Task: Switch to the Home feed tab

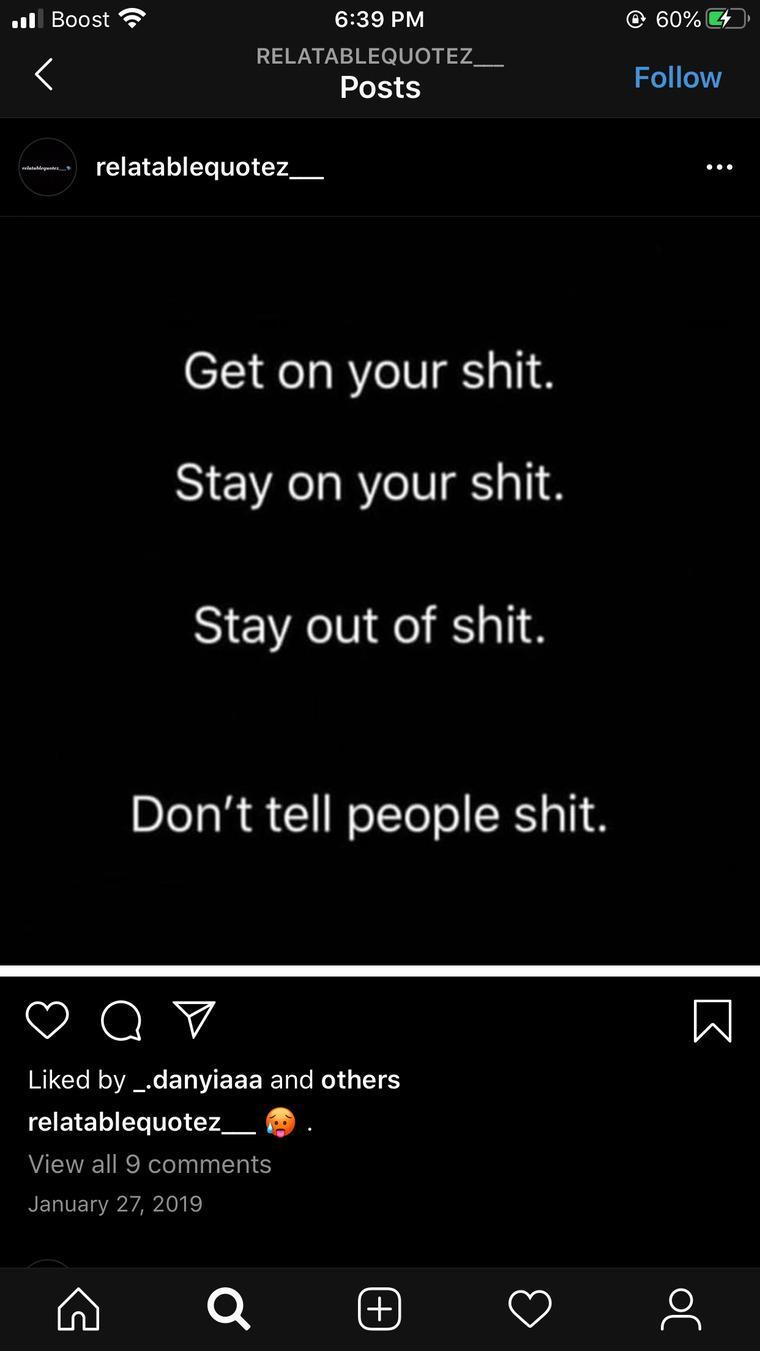Action: pos(78,1308)
